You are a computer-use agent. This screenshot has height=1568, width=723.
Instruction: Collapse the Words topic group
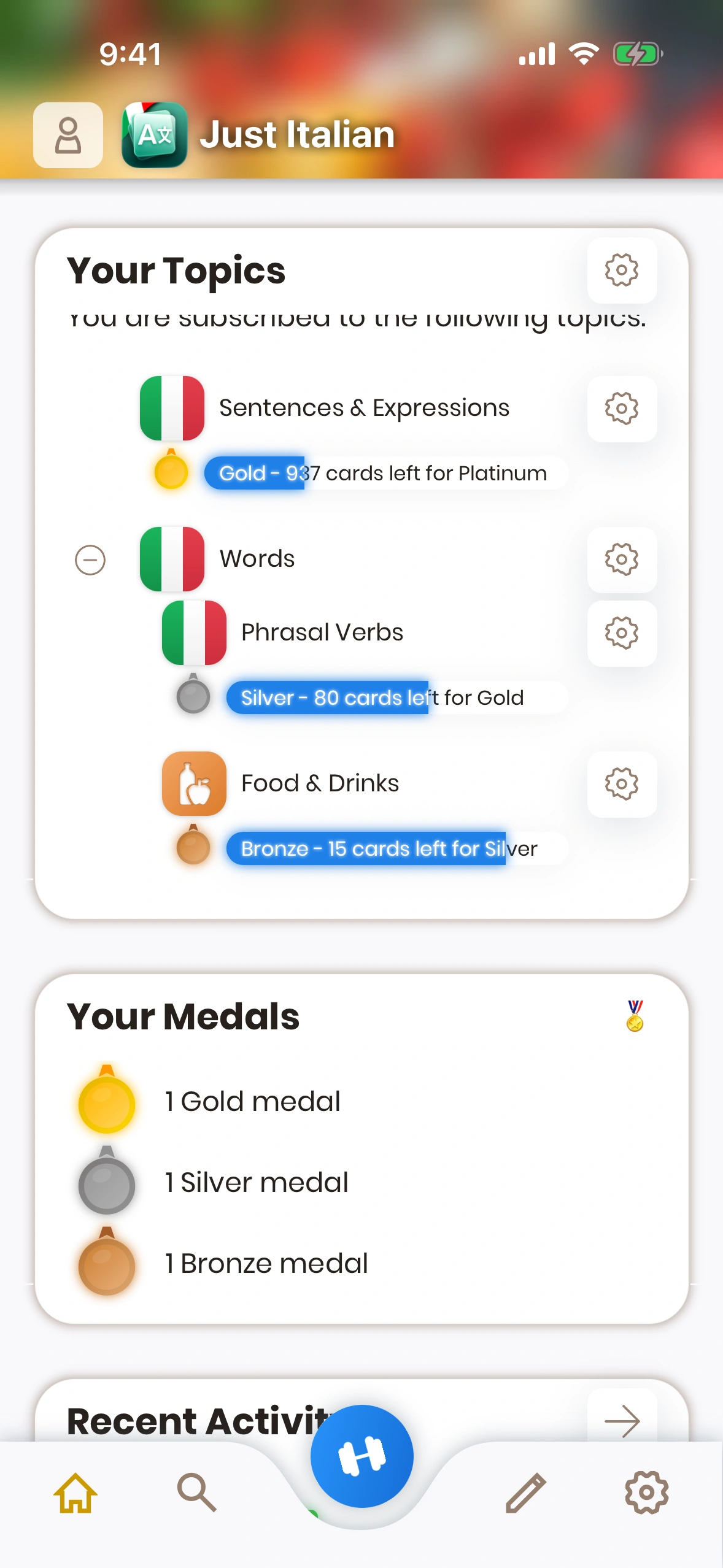tap(90, 559)
